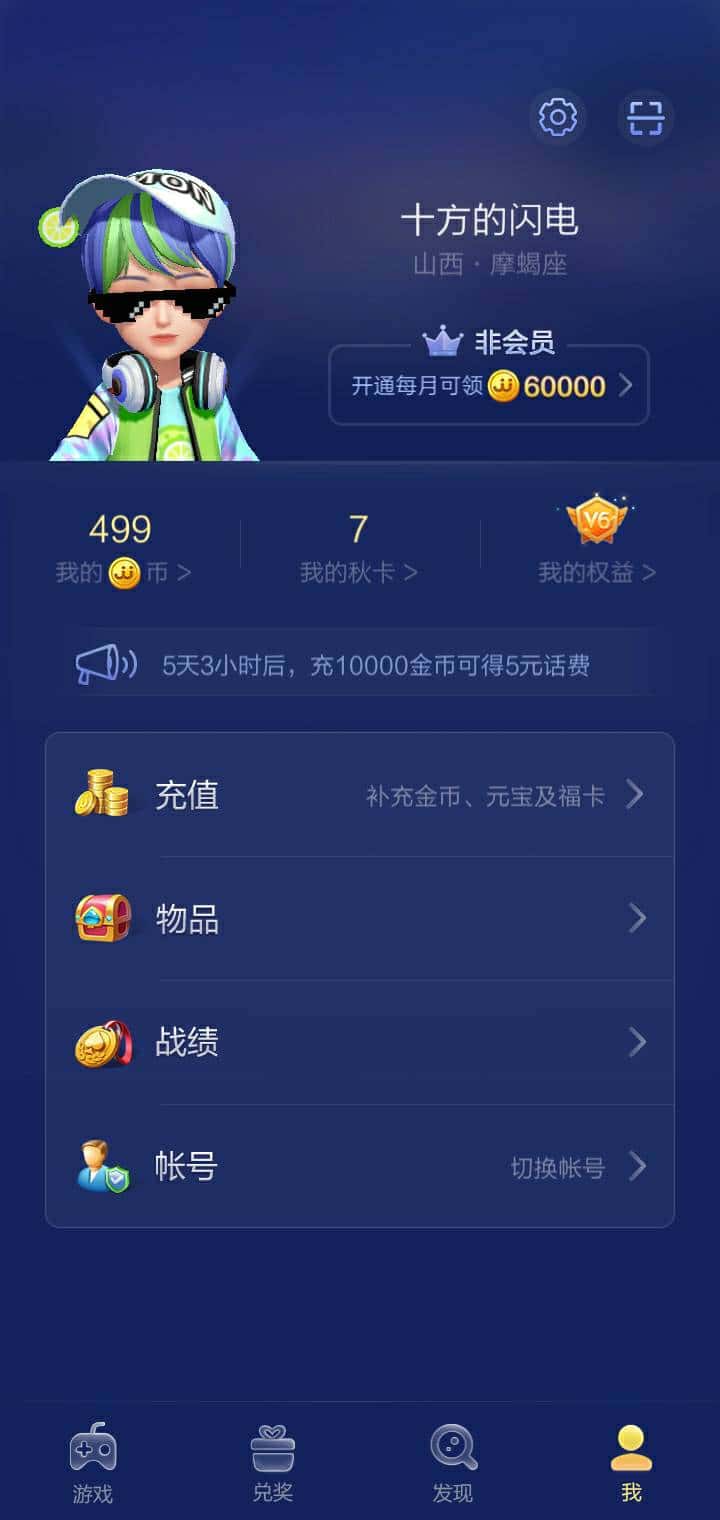Viewport: 720px width, 1520px height.
Task: Expand the 充值 row chevron
Action: [636, 793]
